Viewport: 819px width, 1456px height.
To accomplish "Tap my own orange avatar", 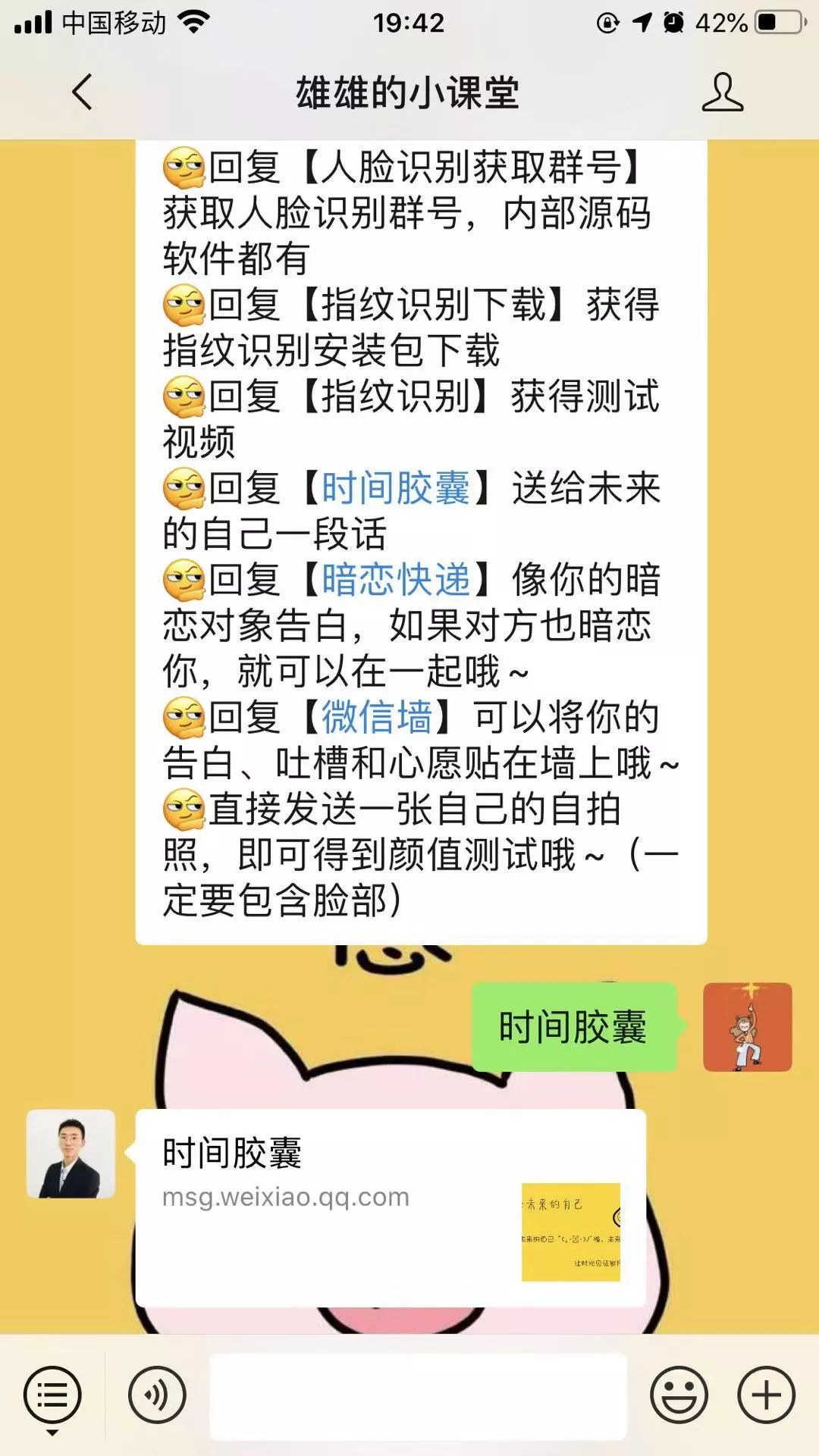I will [747, 1027].
